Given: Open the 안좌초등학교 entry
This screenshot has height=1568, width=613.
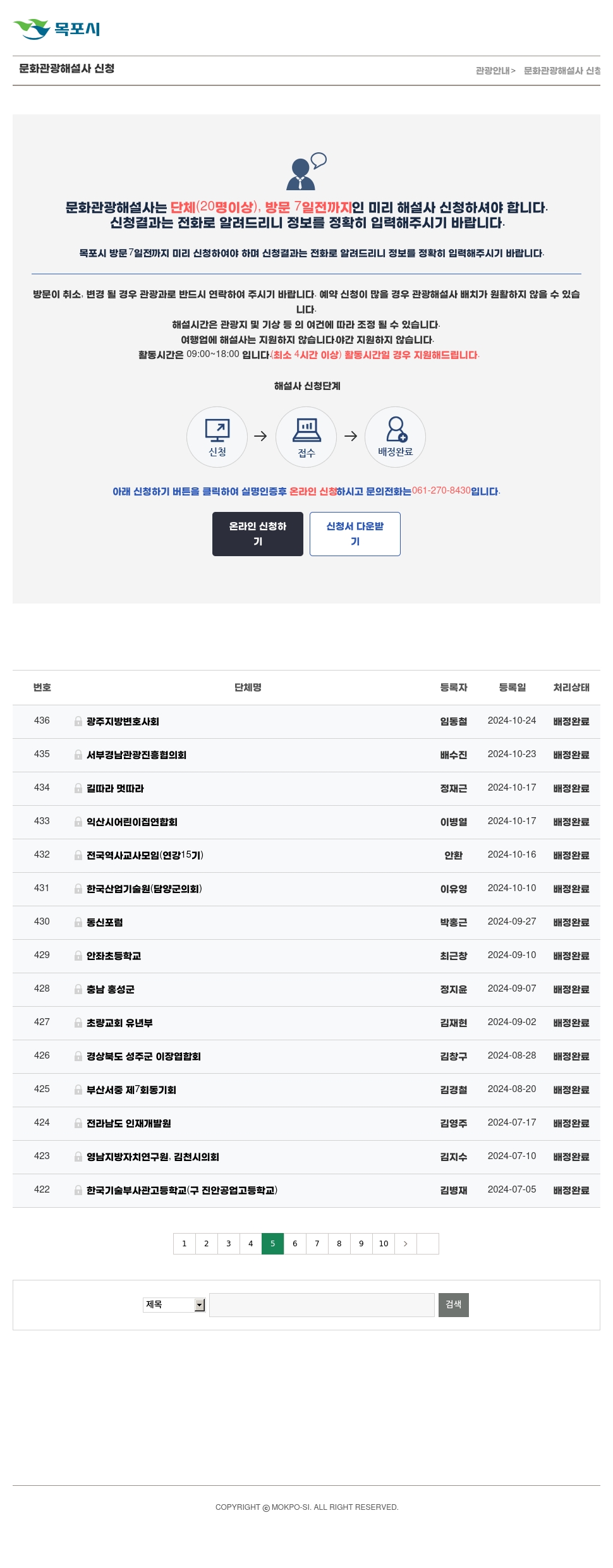Looking at the screenshot, I should click(x=114, y=956).
